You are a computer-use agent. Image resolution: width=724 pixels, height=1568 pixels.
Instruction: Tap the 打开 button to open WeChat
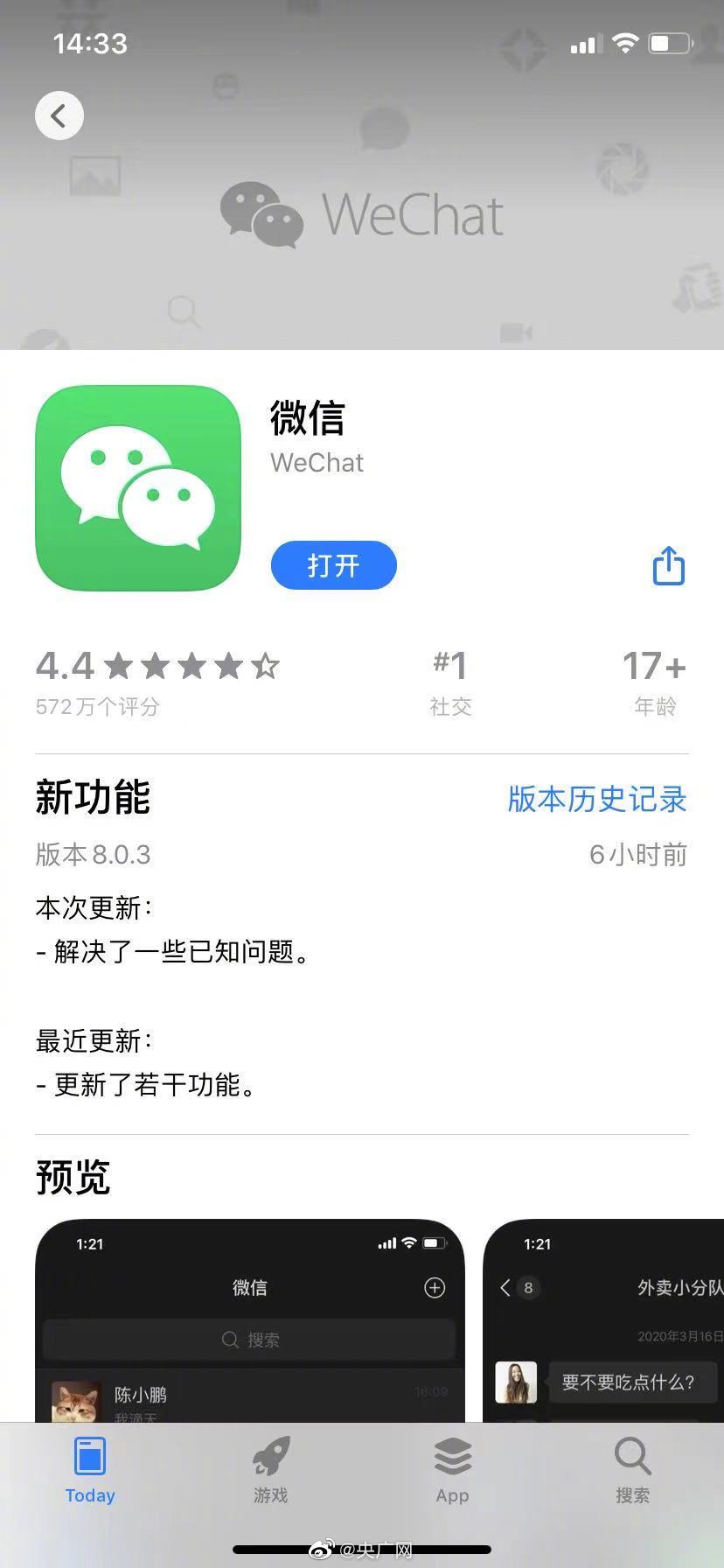pos(333,565)
